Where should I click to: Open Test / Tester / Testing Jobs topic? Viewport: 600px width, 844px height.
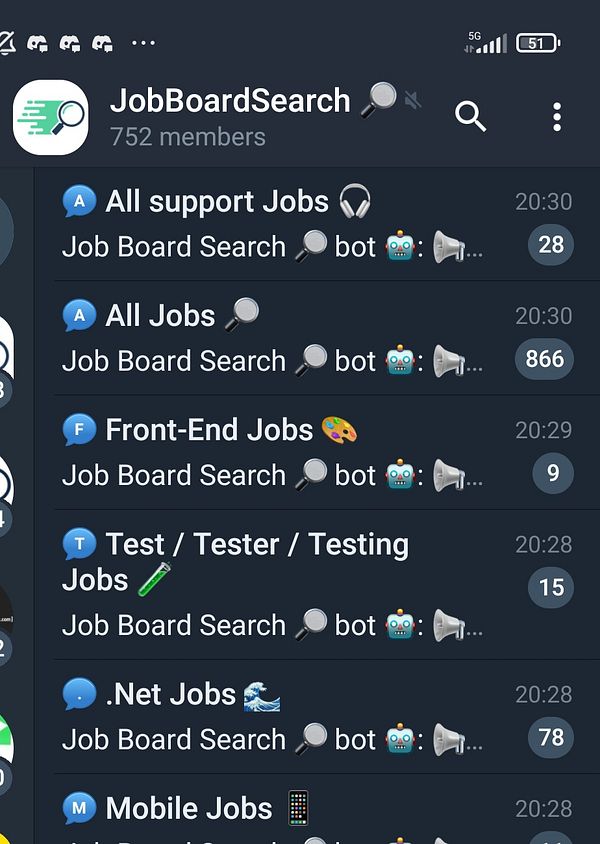[x=300, y=584]
